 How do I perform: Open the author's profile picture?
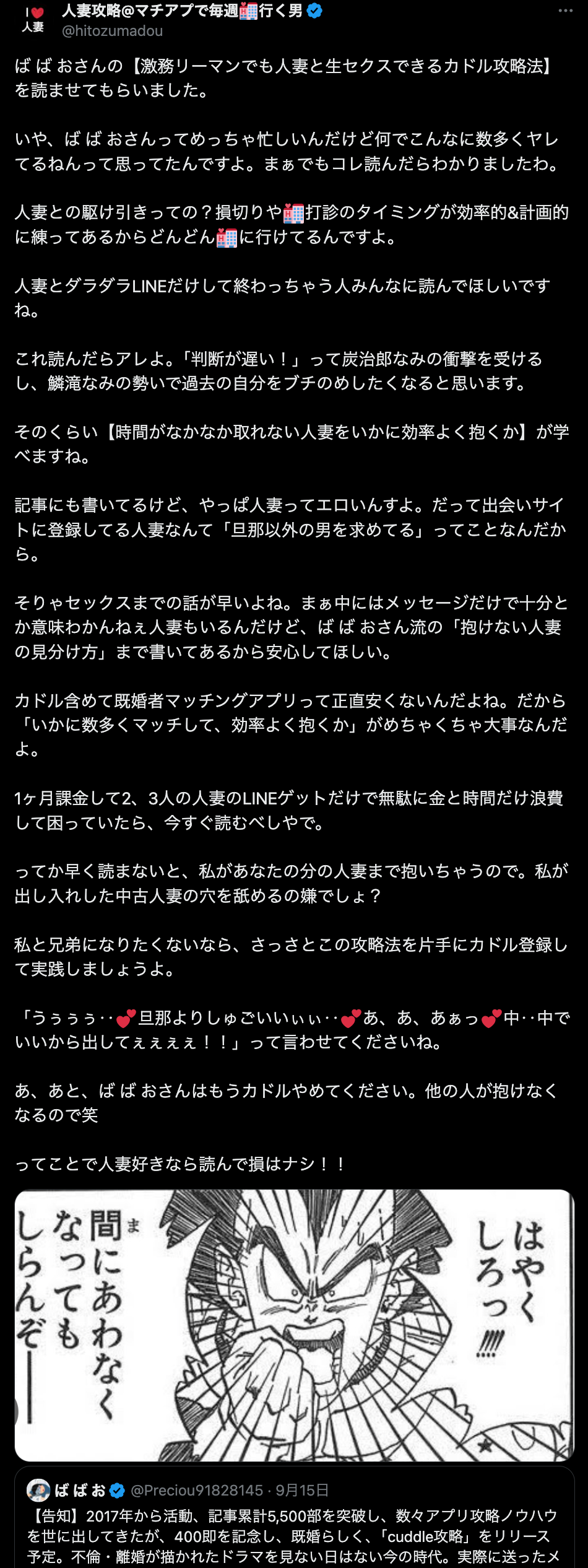click(x=33, y=20)
